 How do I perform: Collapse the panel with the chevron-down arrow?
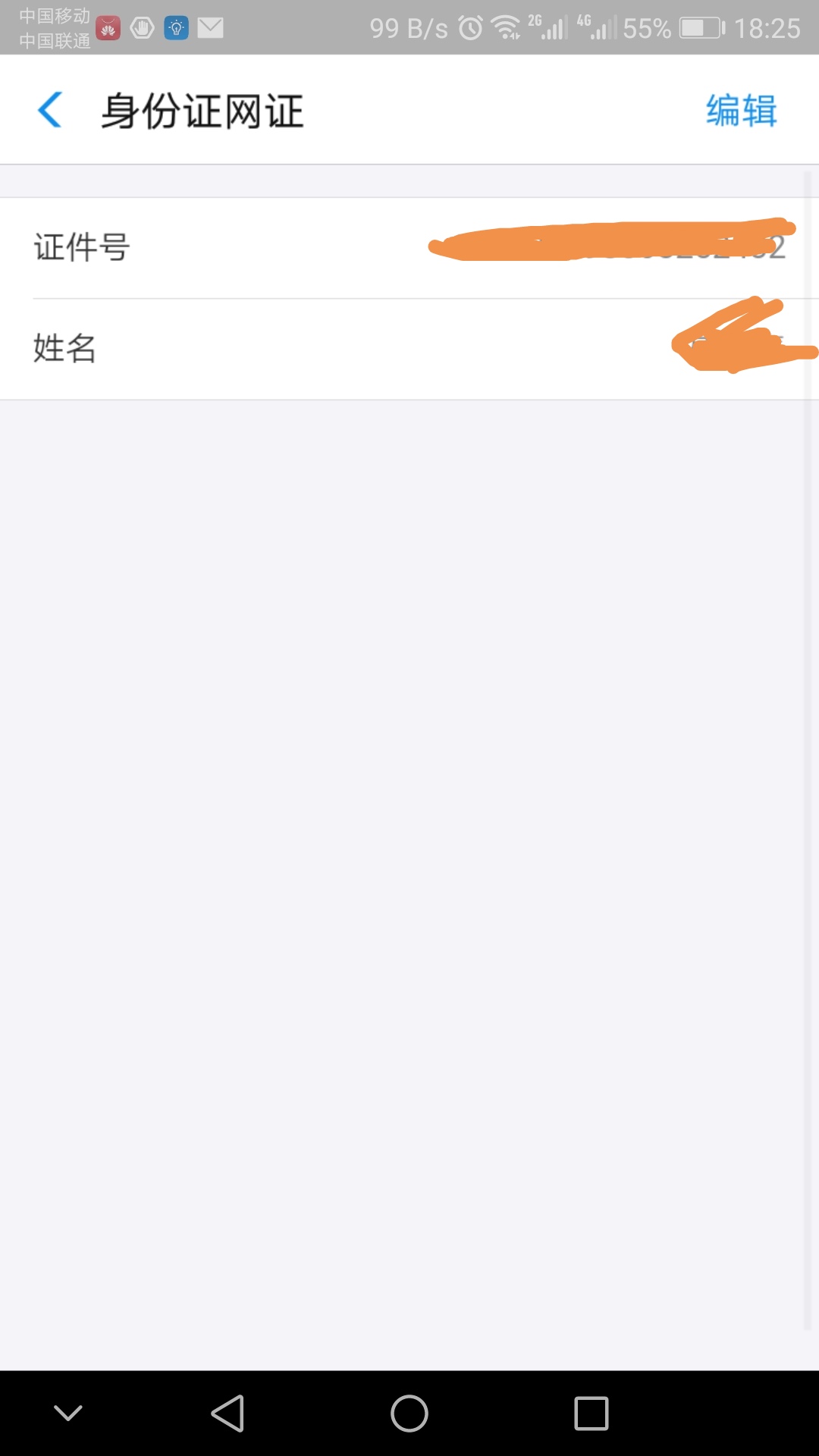point(68,1410)
